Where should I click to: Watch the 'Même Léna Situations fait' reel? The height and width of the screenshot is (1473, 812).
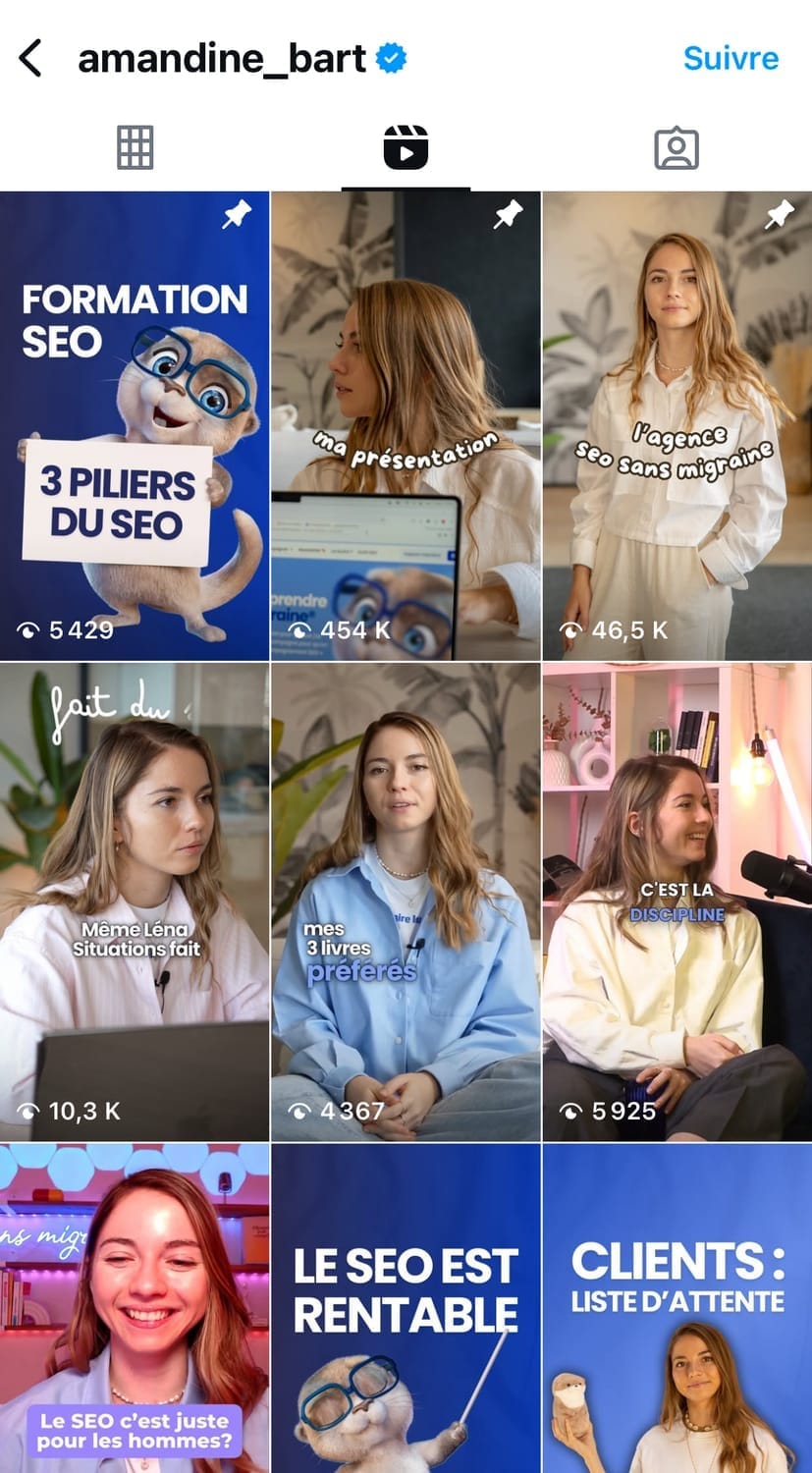pyautogui.click(x=135, y=901)
